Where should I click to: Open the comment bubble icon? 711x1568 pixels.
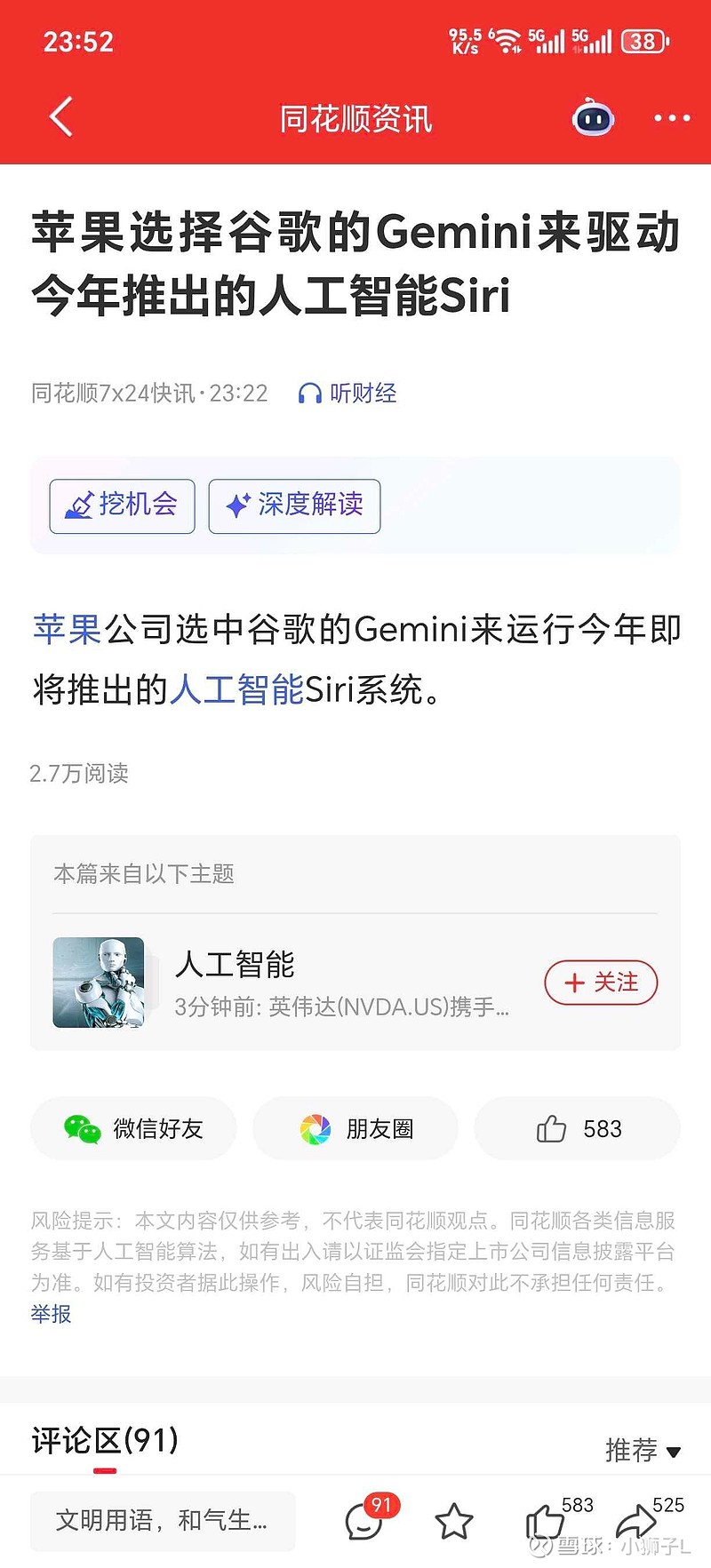(x=363, y=1521)
